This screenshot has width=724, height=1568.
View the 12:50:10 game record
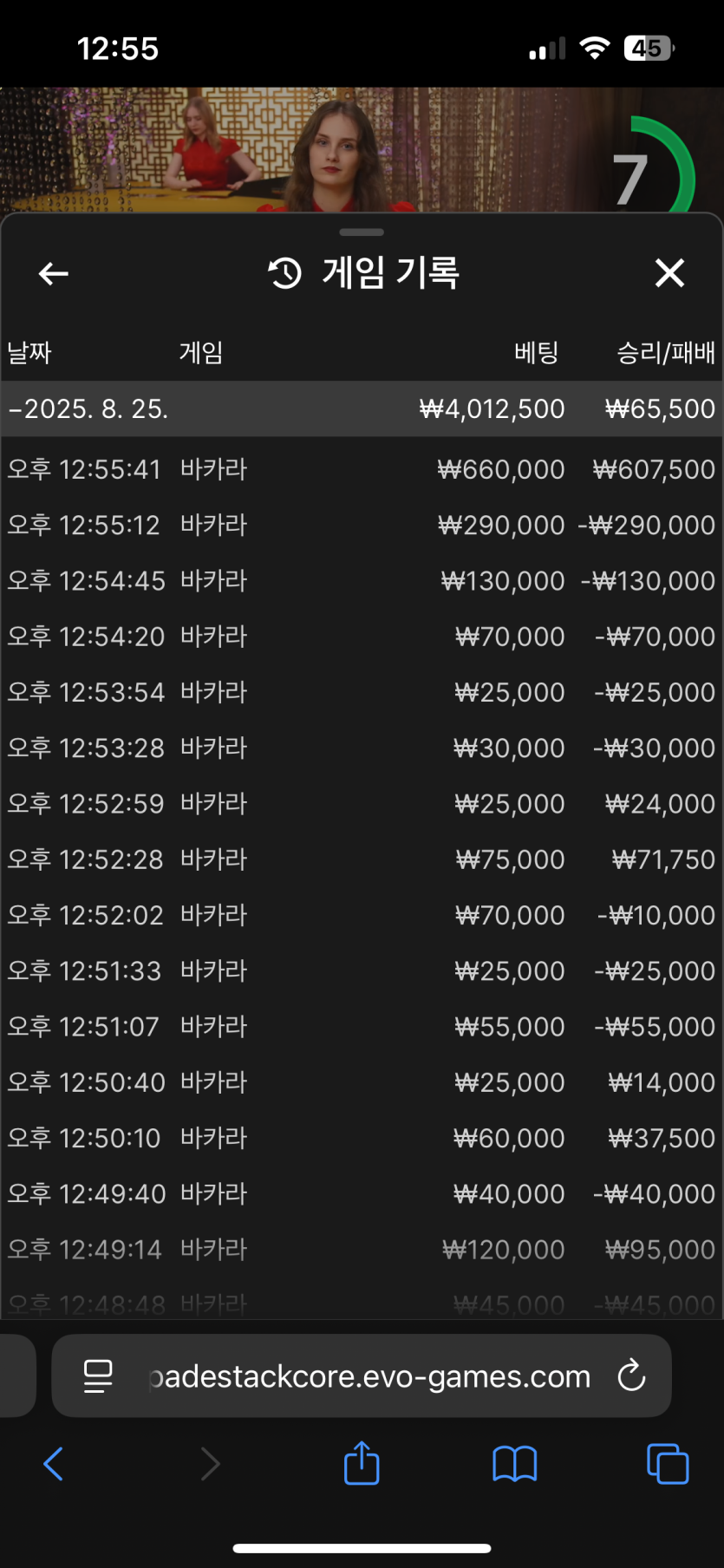click(362, 1138)
